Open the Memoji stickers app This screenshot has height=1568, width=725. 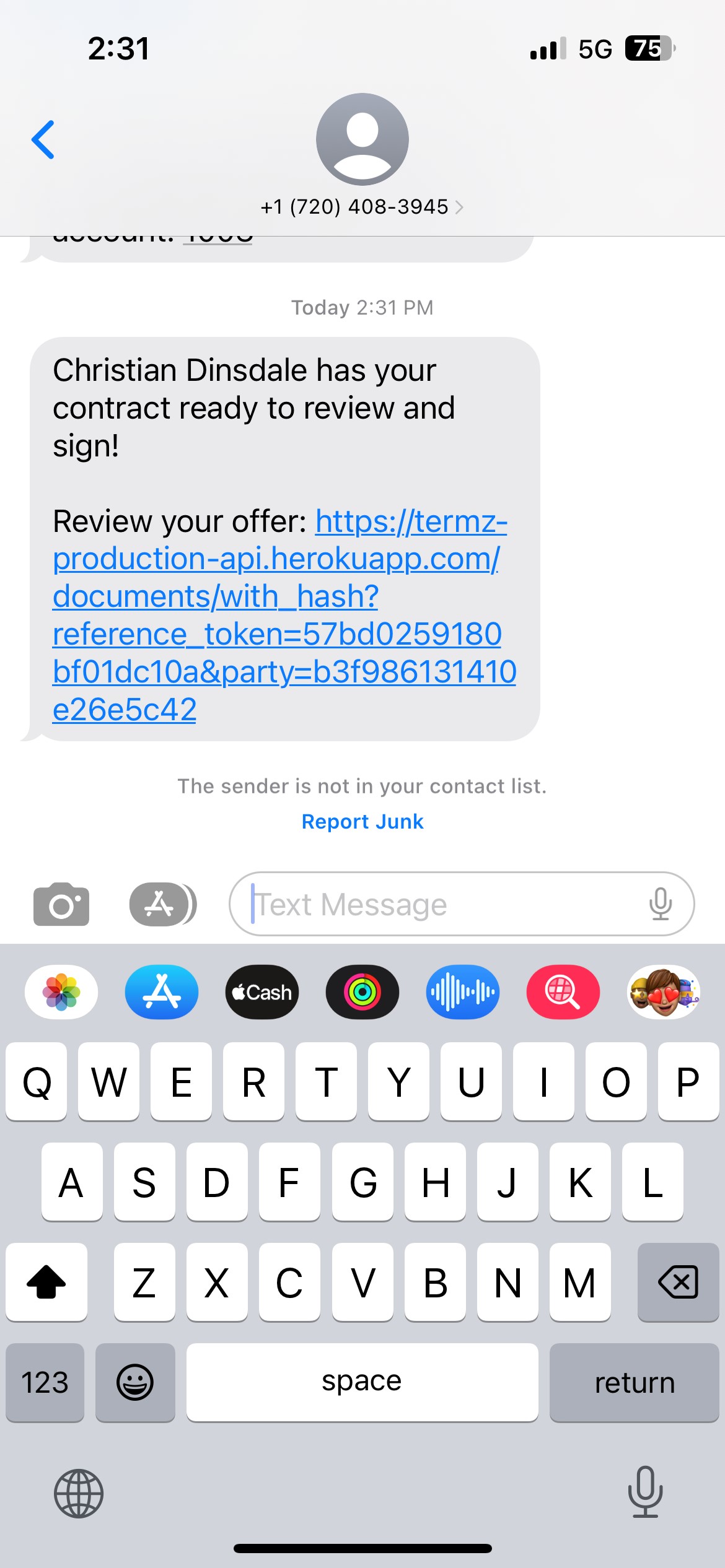click(664, 992)
